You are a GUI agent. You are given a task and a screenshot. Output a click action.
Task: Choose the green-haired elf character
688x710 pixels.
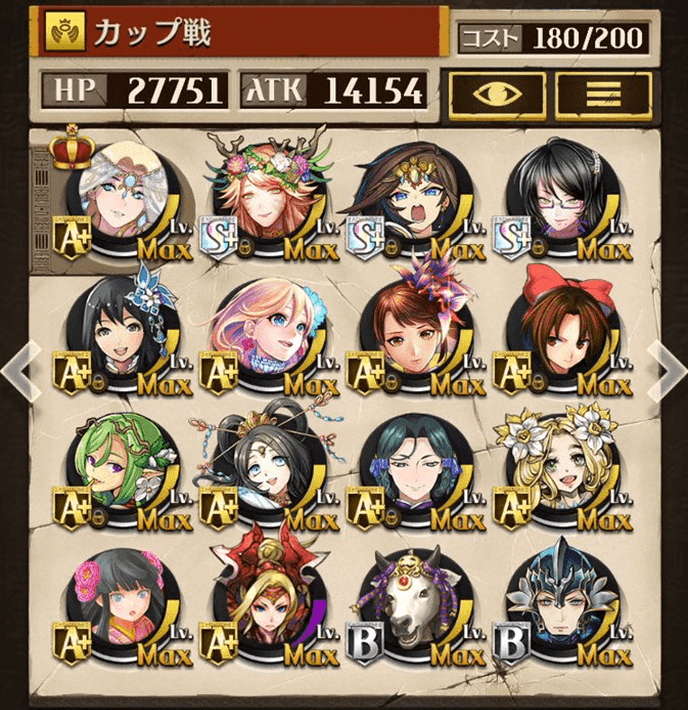pos(116,470)
